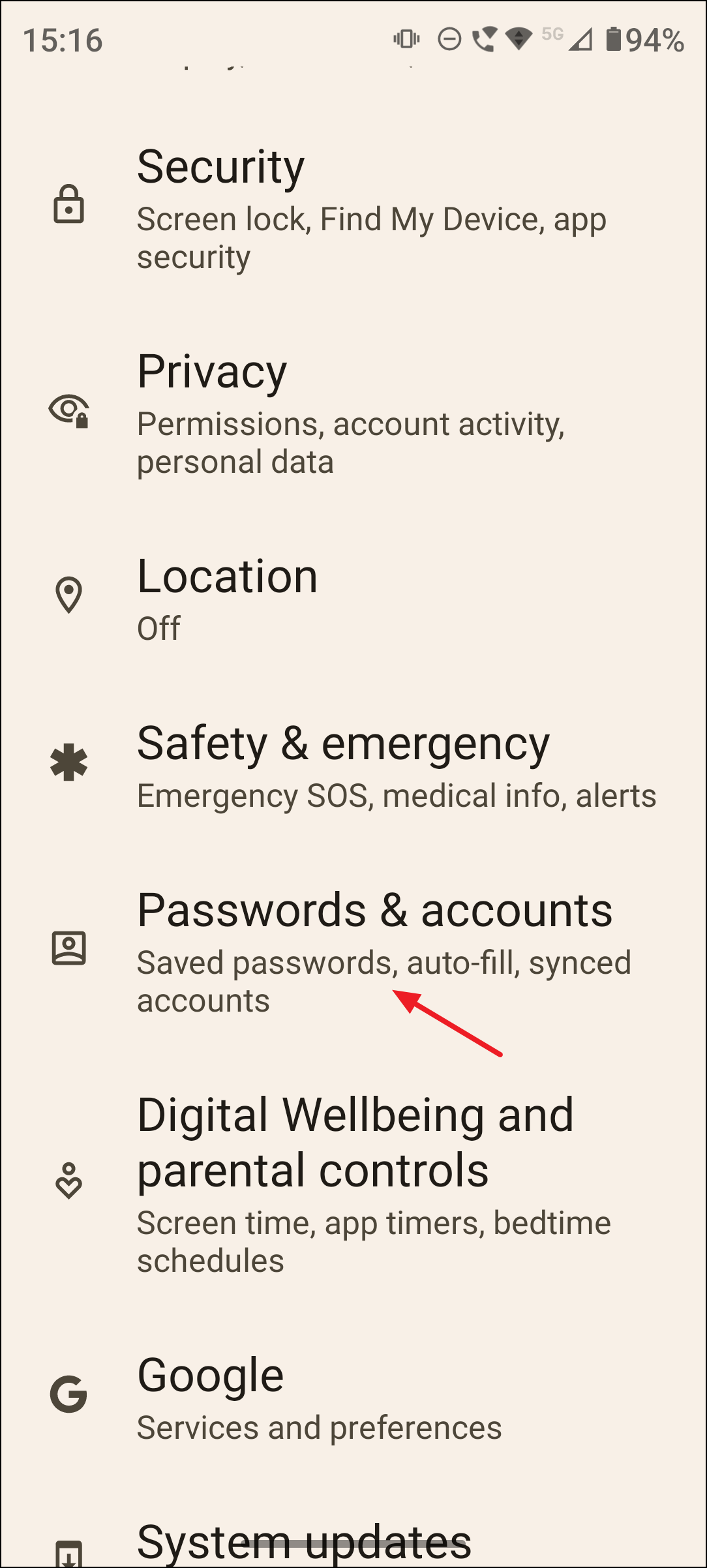View Digital Wellbeing and parental controls
This screenshot has width=707, height=1568.
(x=352, y=1182)
